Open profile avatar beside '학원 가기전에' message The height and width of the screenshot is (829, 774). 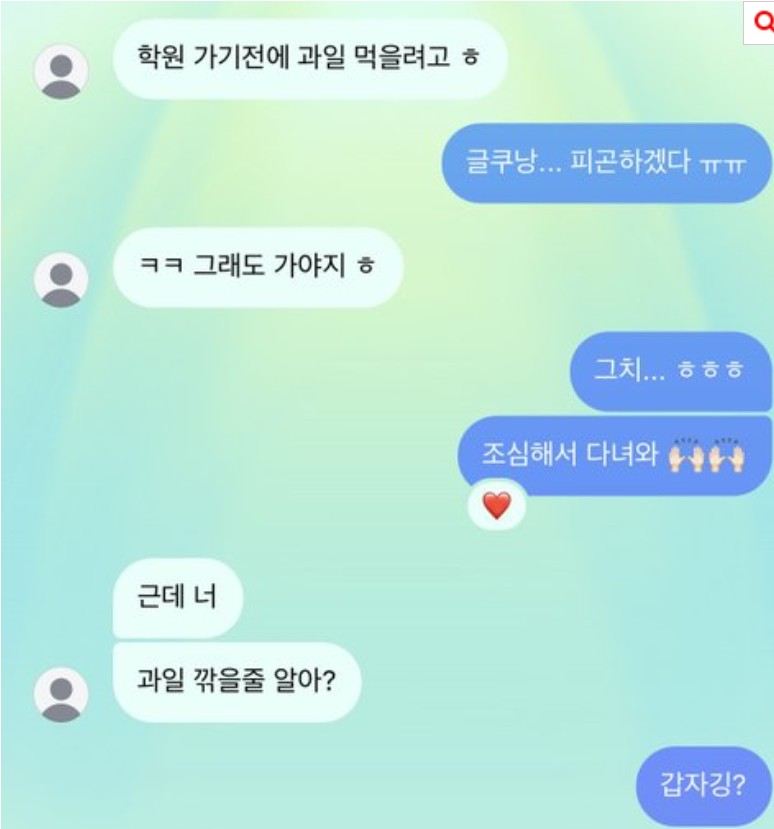pos(61,71)
